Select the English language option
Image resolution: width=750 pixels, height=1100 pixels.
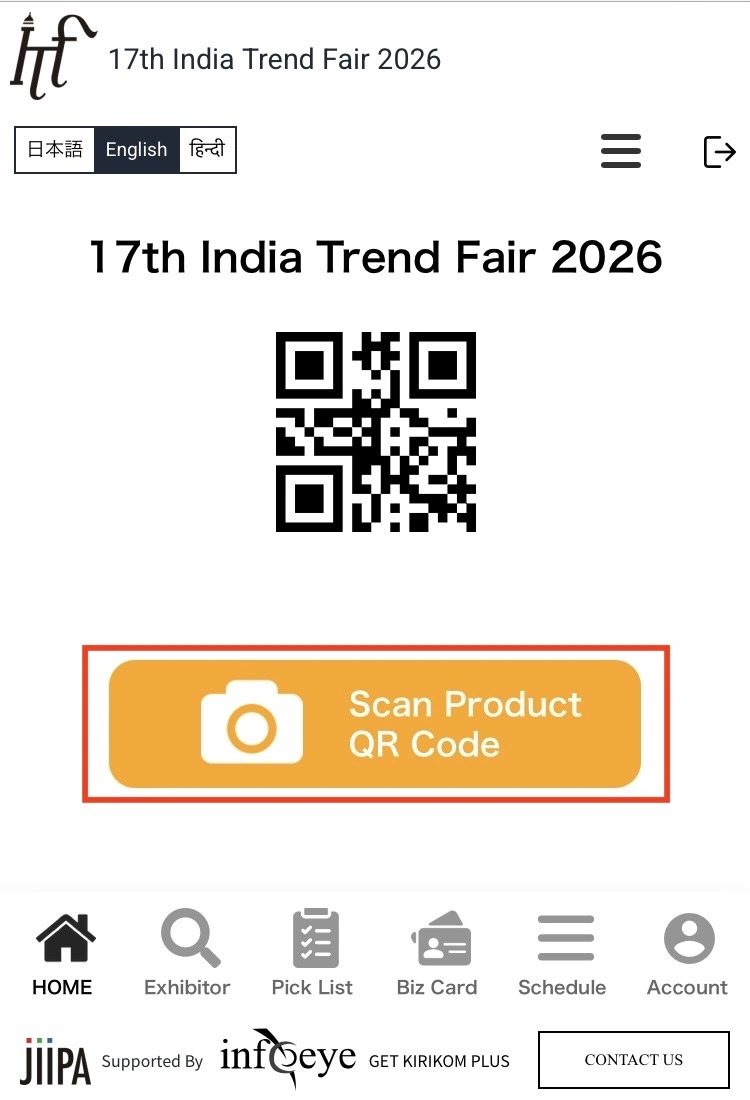coord(136,150)
